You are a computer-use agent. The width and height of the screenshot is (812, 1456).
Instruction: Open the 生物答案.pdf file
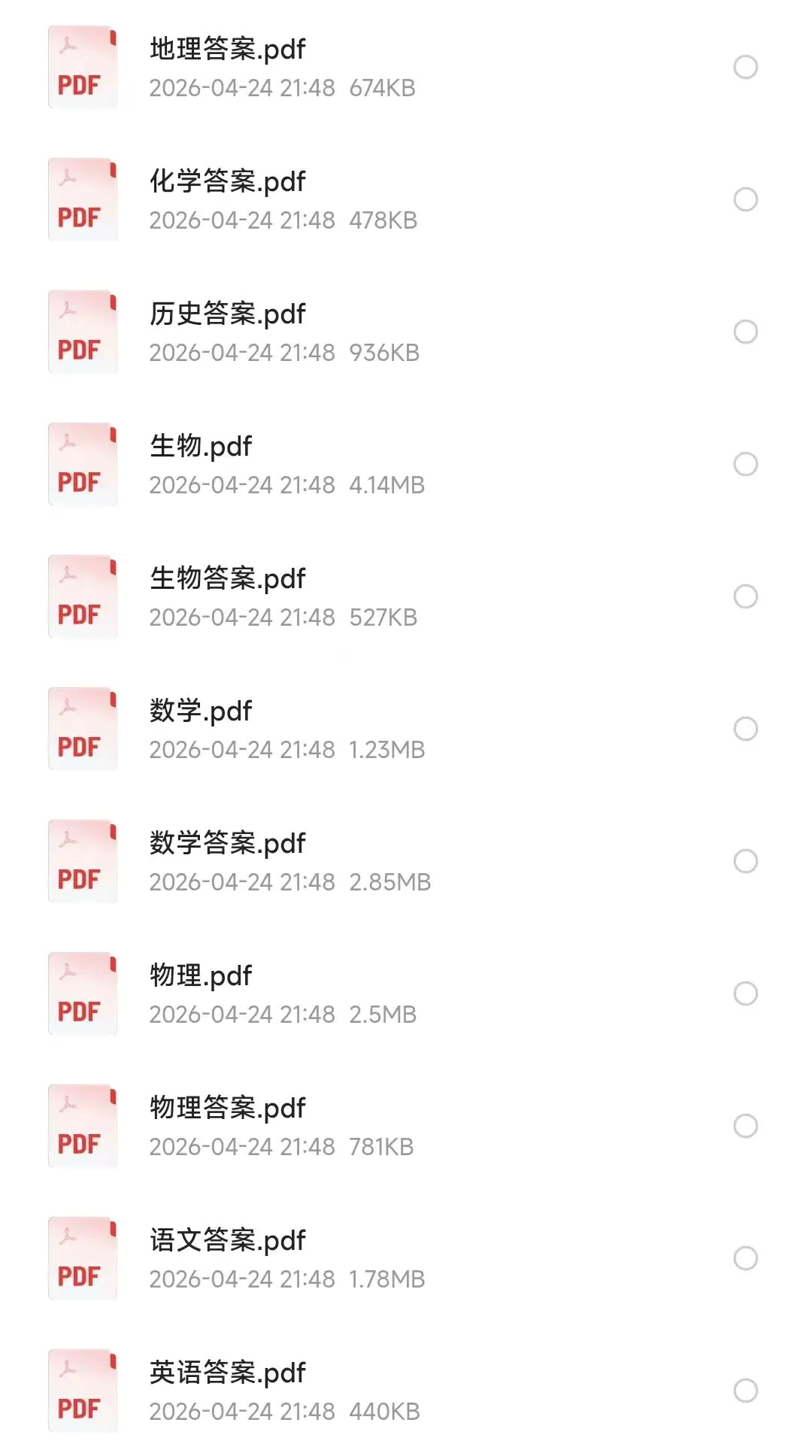click(227, 579)
